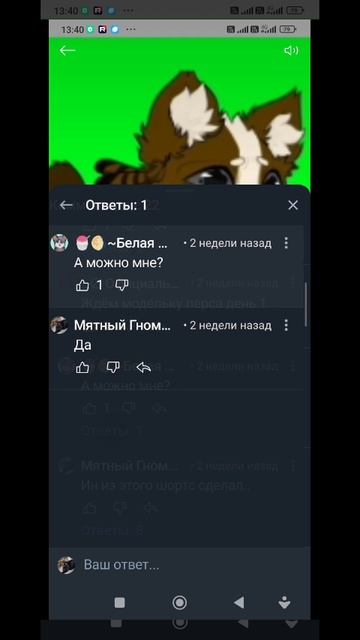
Task: Like the reply 'Да'
Action: click(82, 368)
